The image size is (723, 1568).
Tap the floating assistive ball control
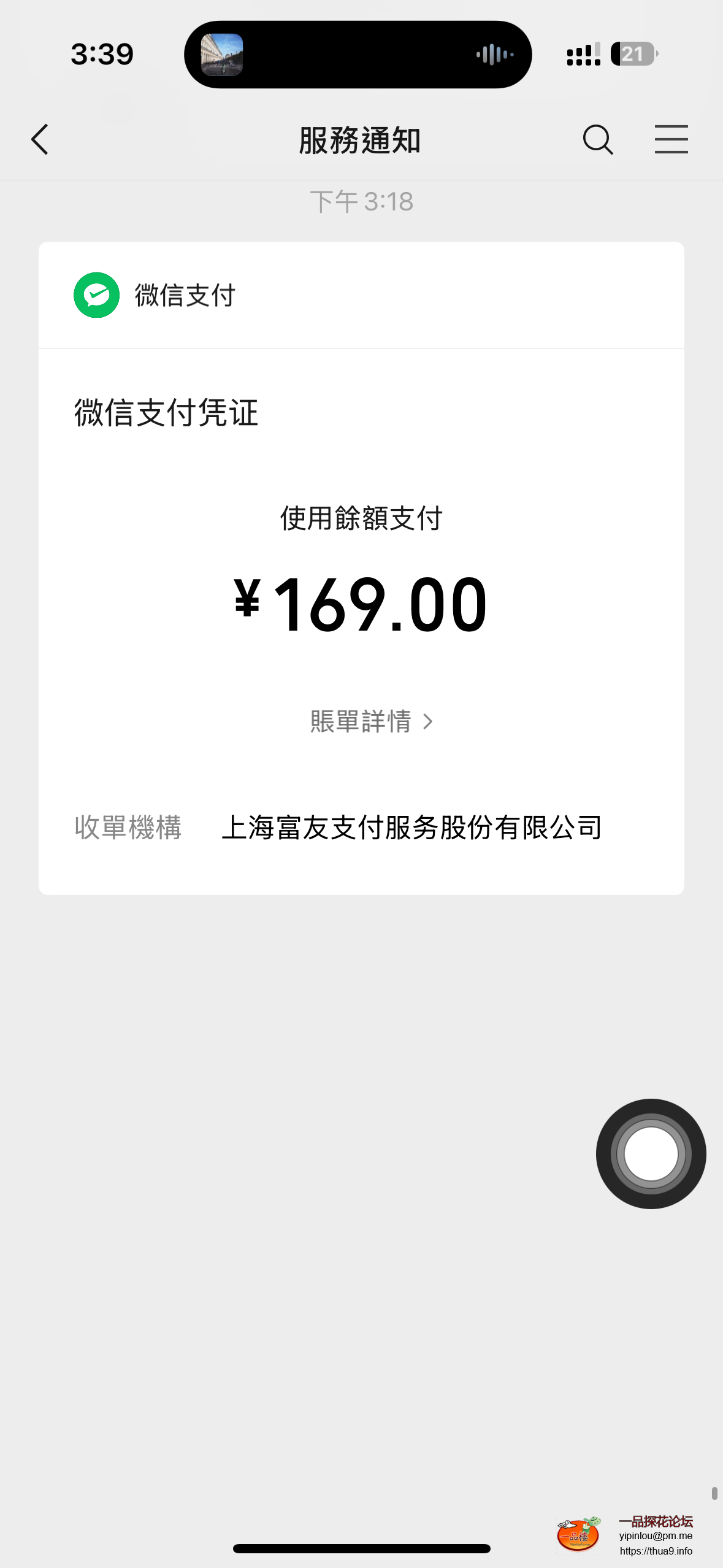point(650,1154)
